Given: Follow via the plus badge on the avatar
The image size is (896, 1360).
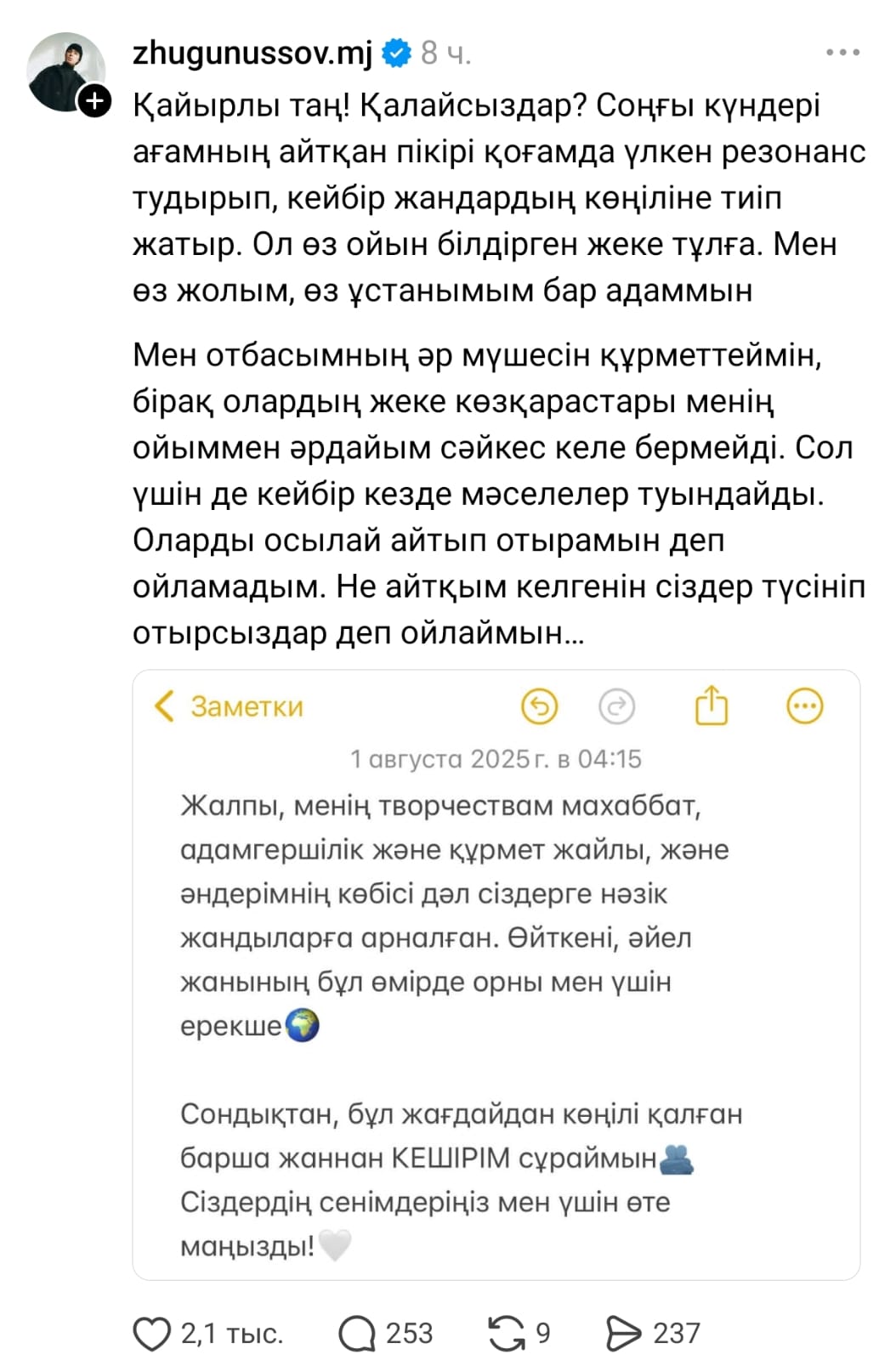Looking at the screenshot, I should 94,101.
